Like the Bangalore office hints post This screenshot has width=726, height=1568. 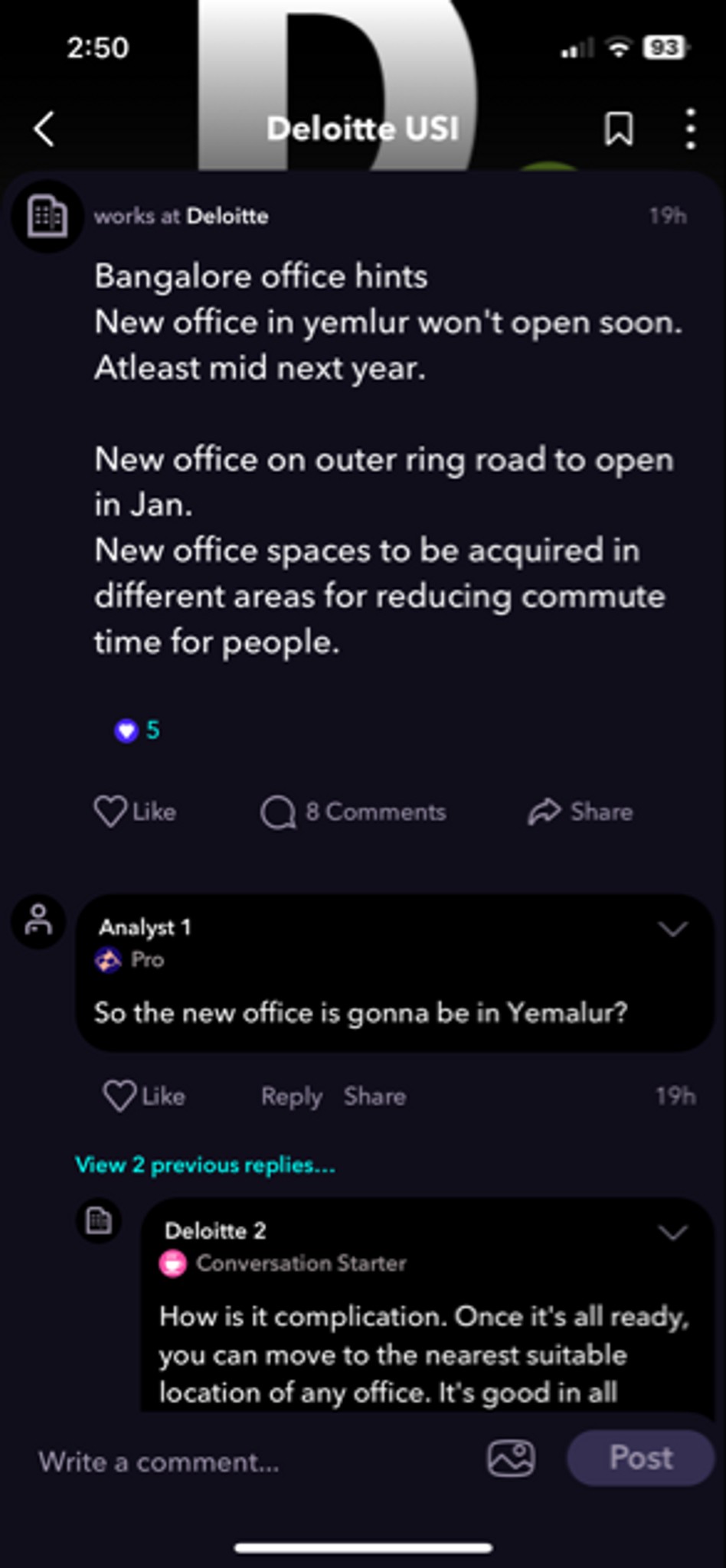pos(135,812)
